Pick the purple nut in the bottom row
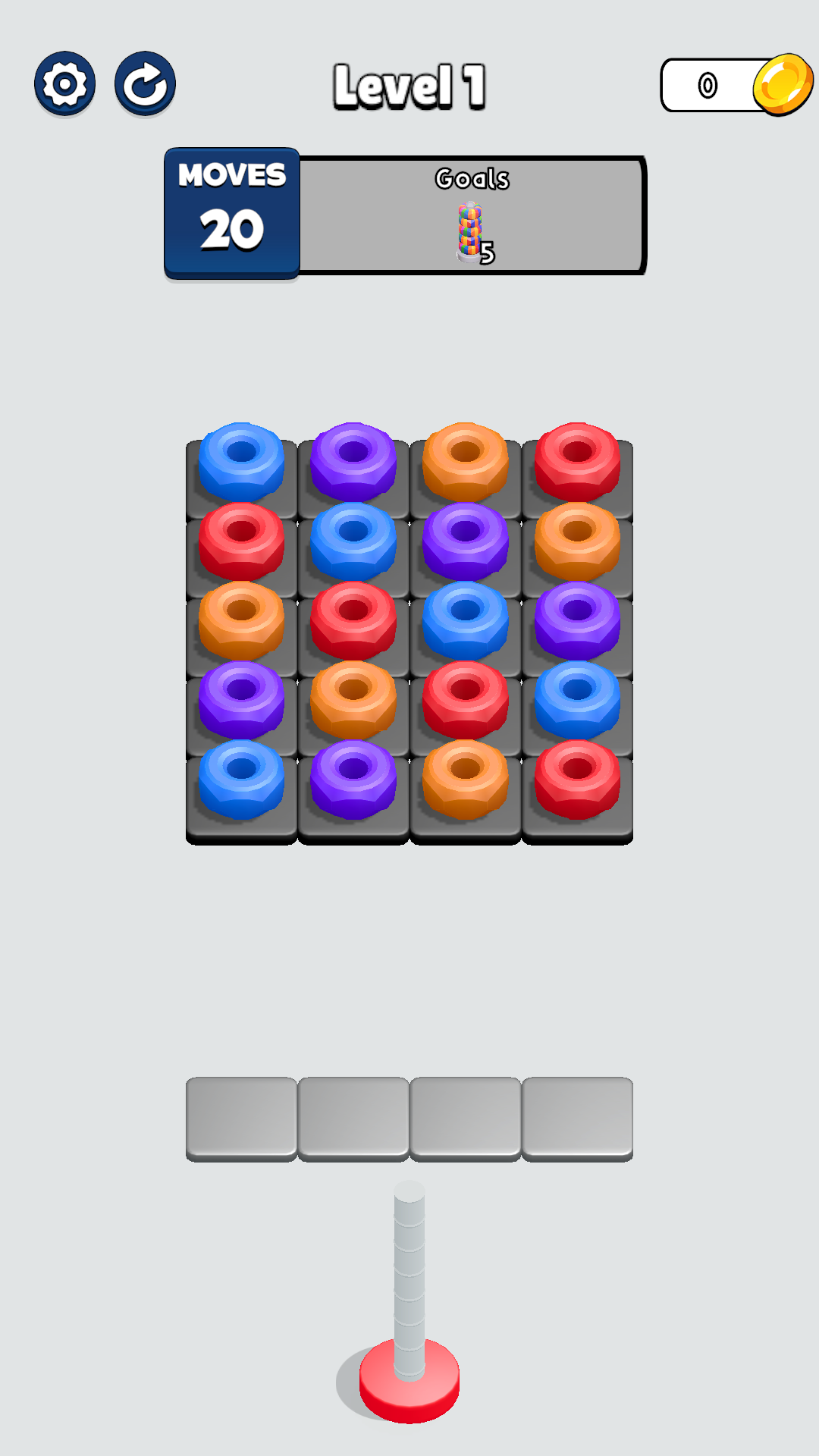Viewport: 819px width, 1456px height. (x=353, y=777)
